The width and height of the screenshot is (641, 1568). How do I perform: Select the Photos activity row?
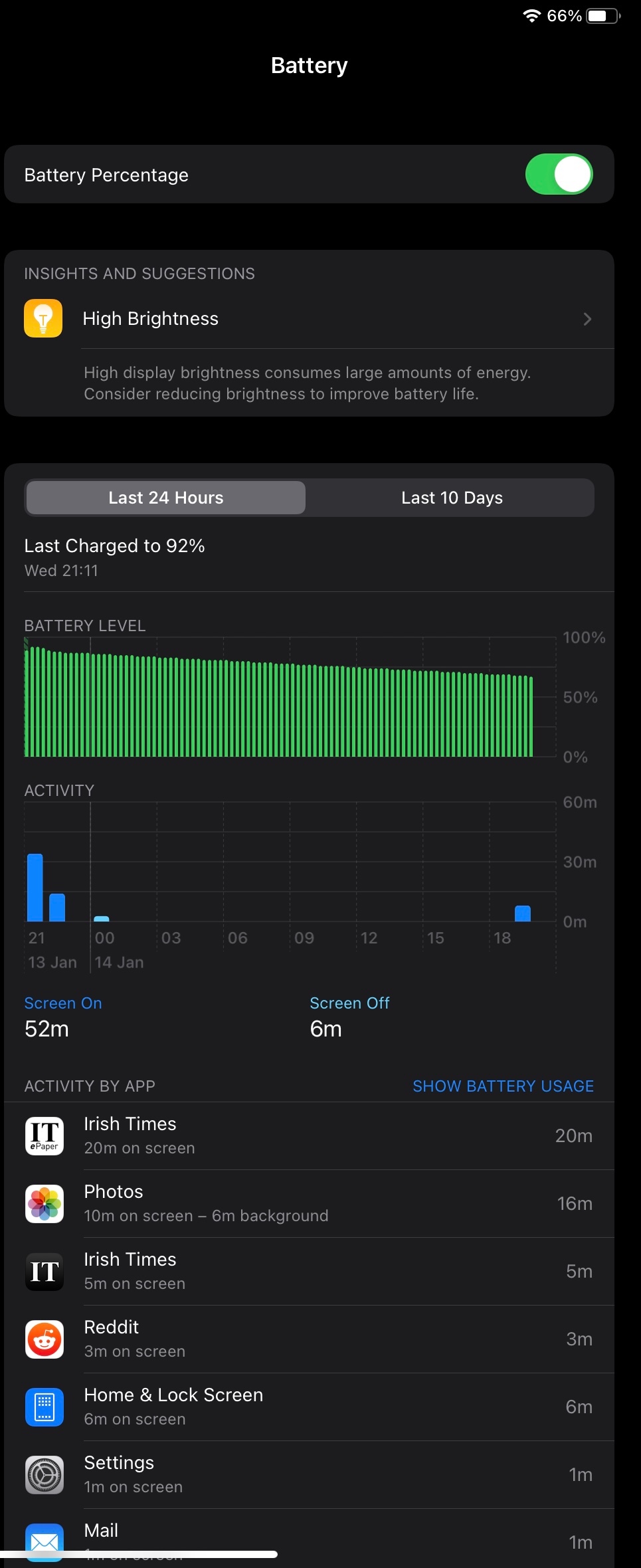tap(309, 1203)
